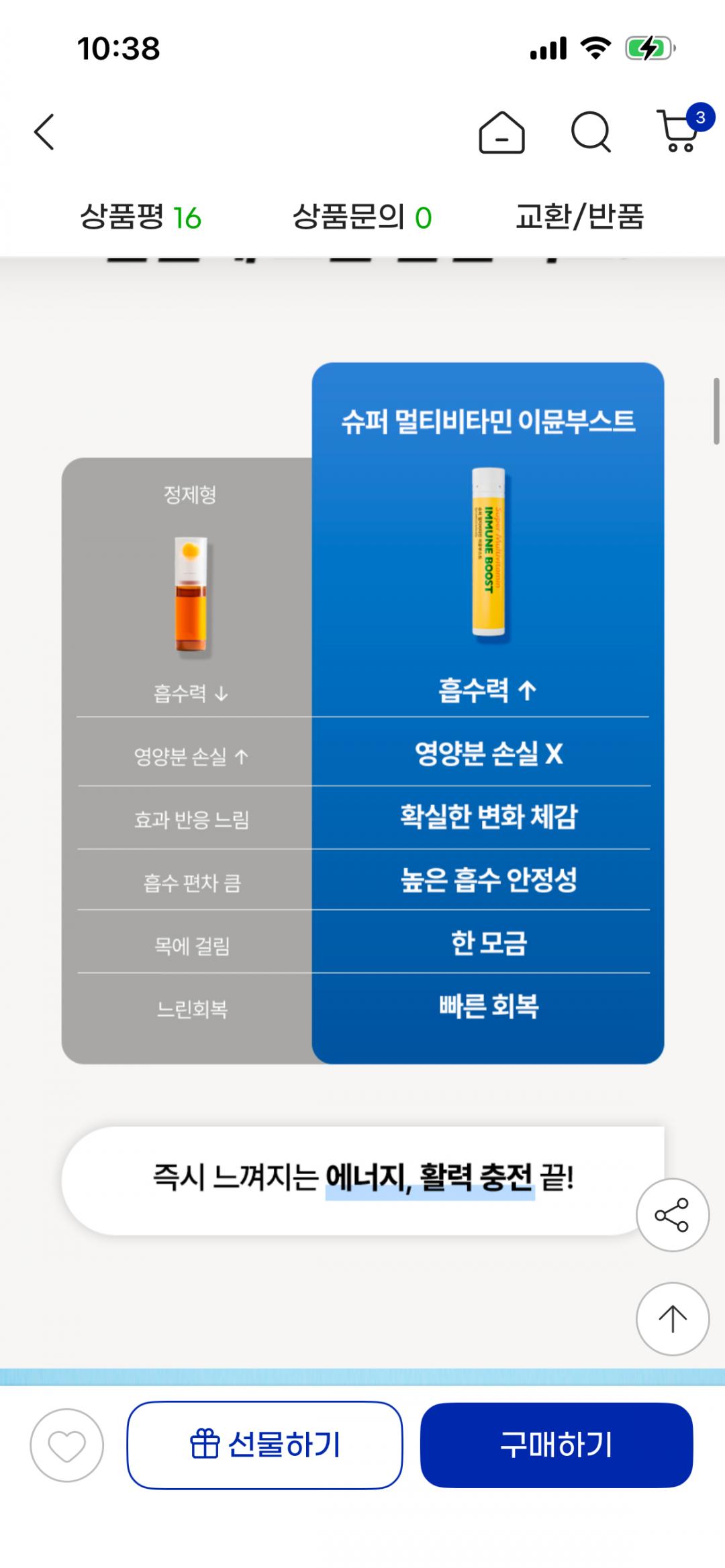Screen dimensions: 725x1568
Task: Jump back to top of page
Action: [672, 1319]
